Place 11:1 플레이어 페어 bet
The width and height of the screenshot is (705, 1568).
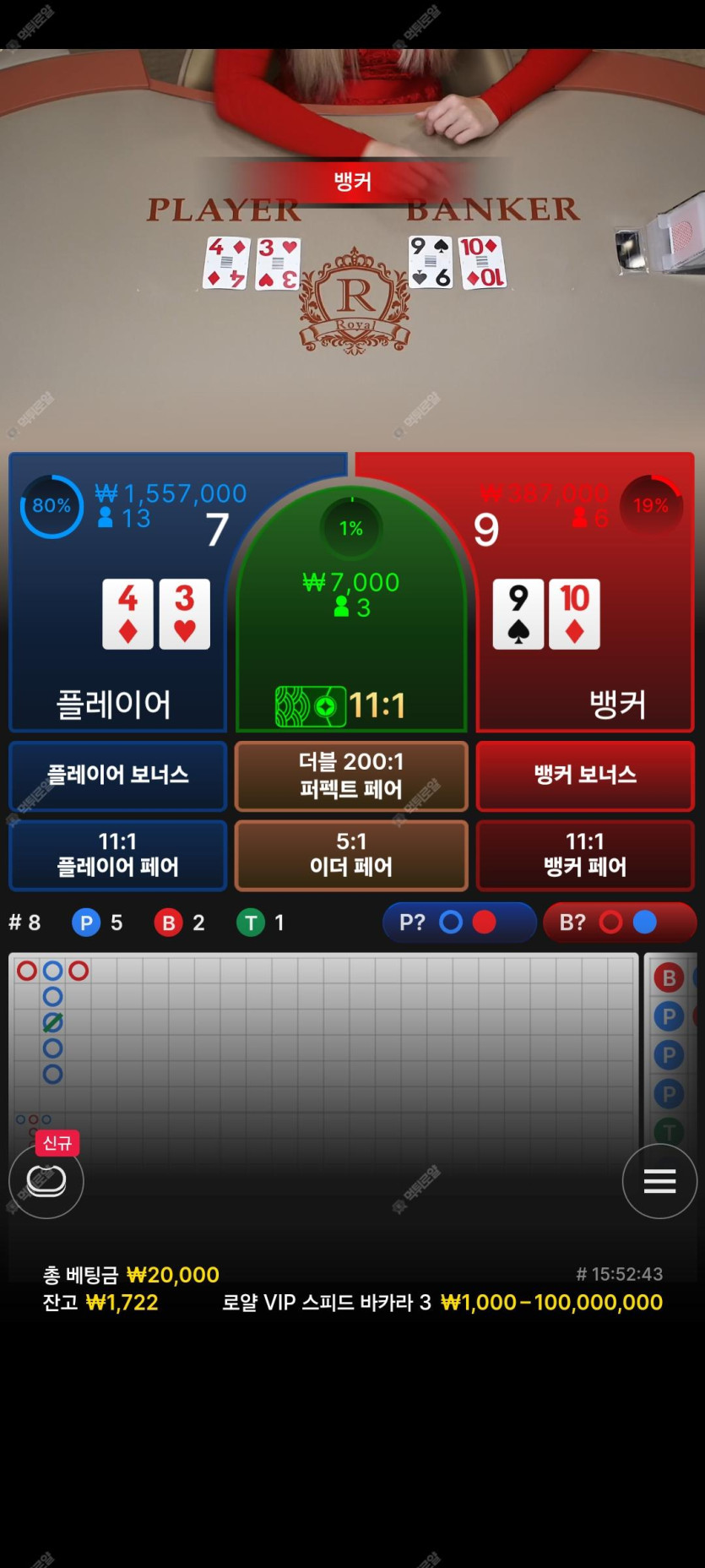point(117,854)
